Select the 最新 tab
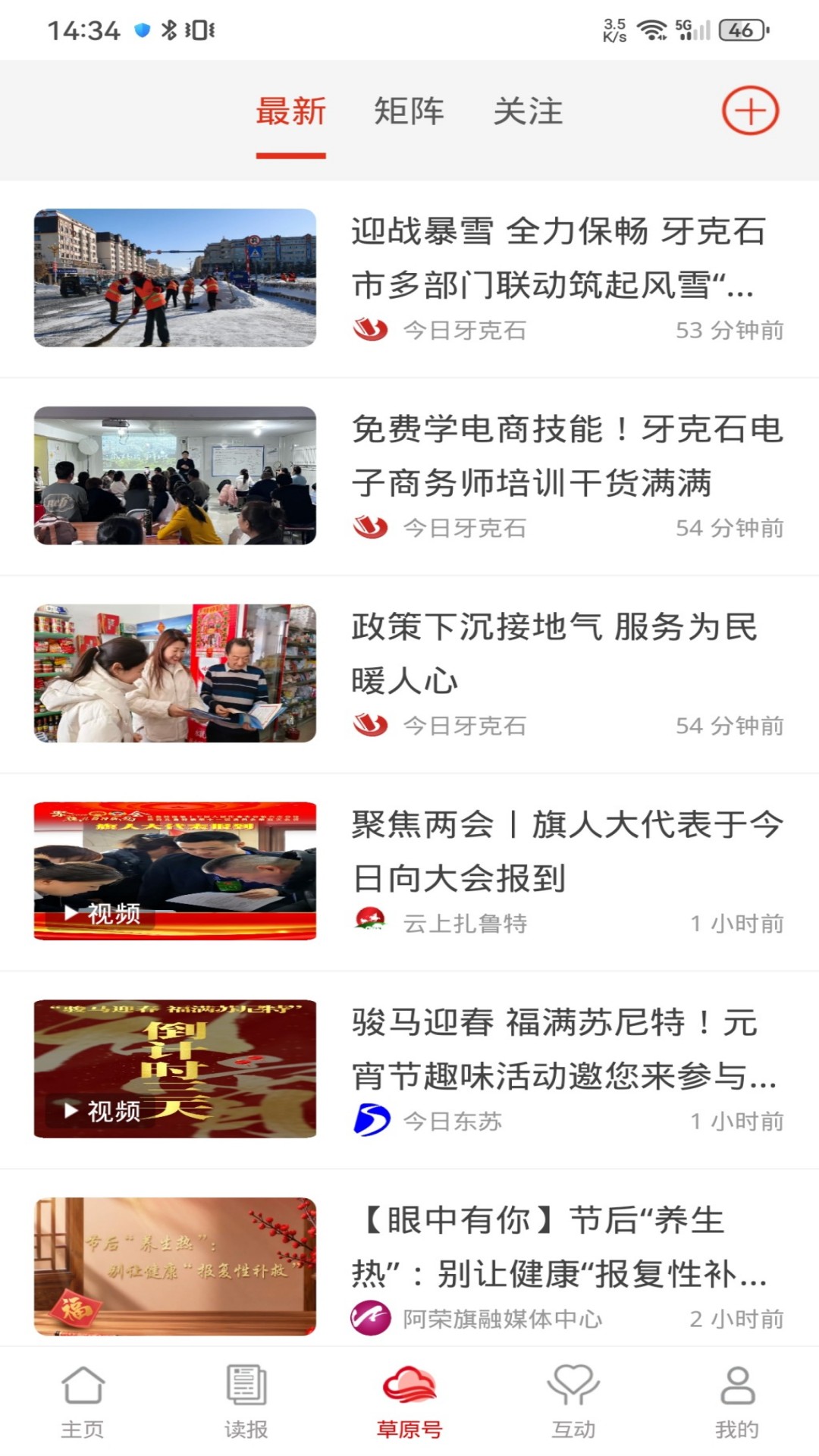 coord(293,111)
